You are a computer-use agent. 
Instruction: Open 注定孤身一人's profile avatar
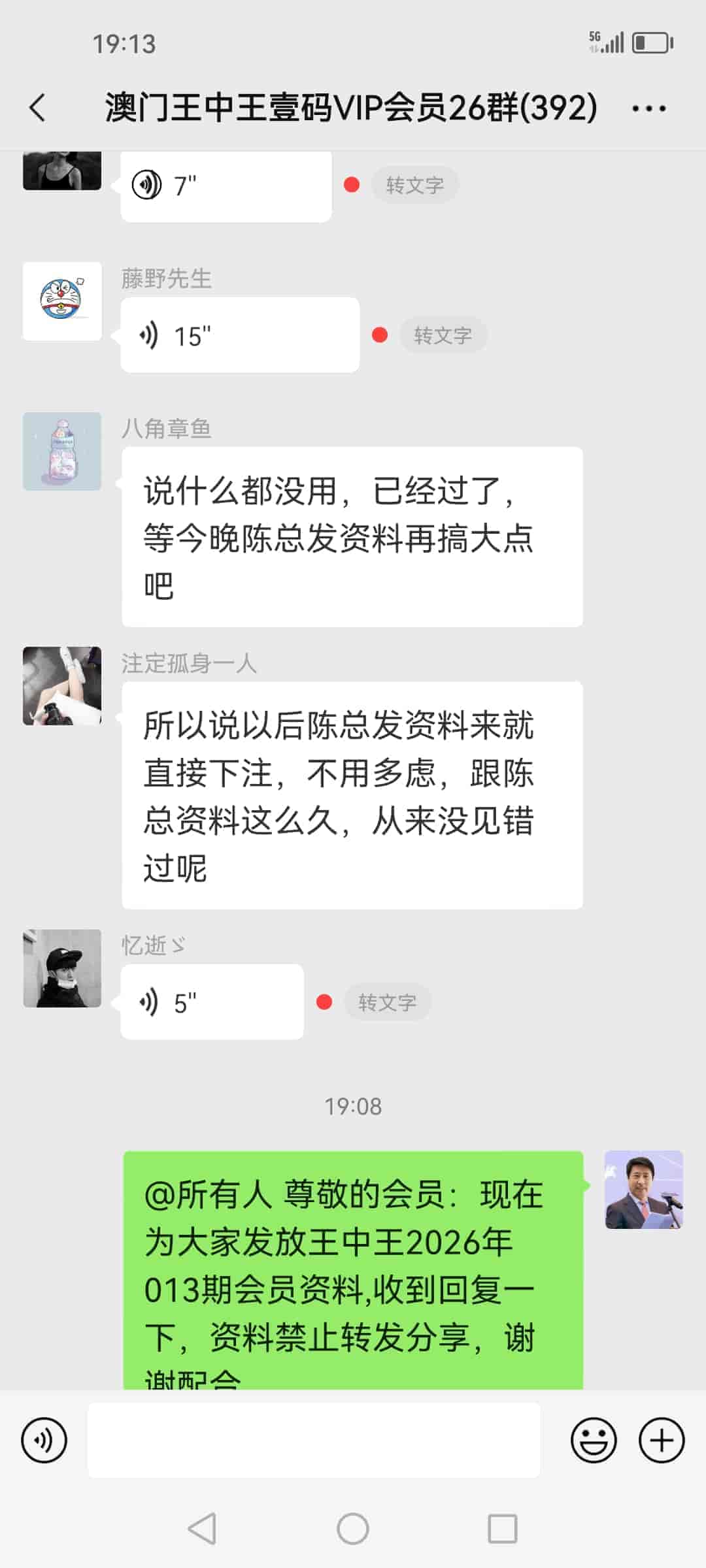[62, 686]
